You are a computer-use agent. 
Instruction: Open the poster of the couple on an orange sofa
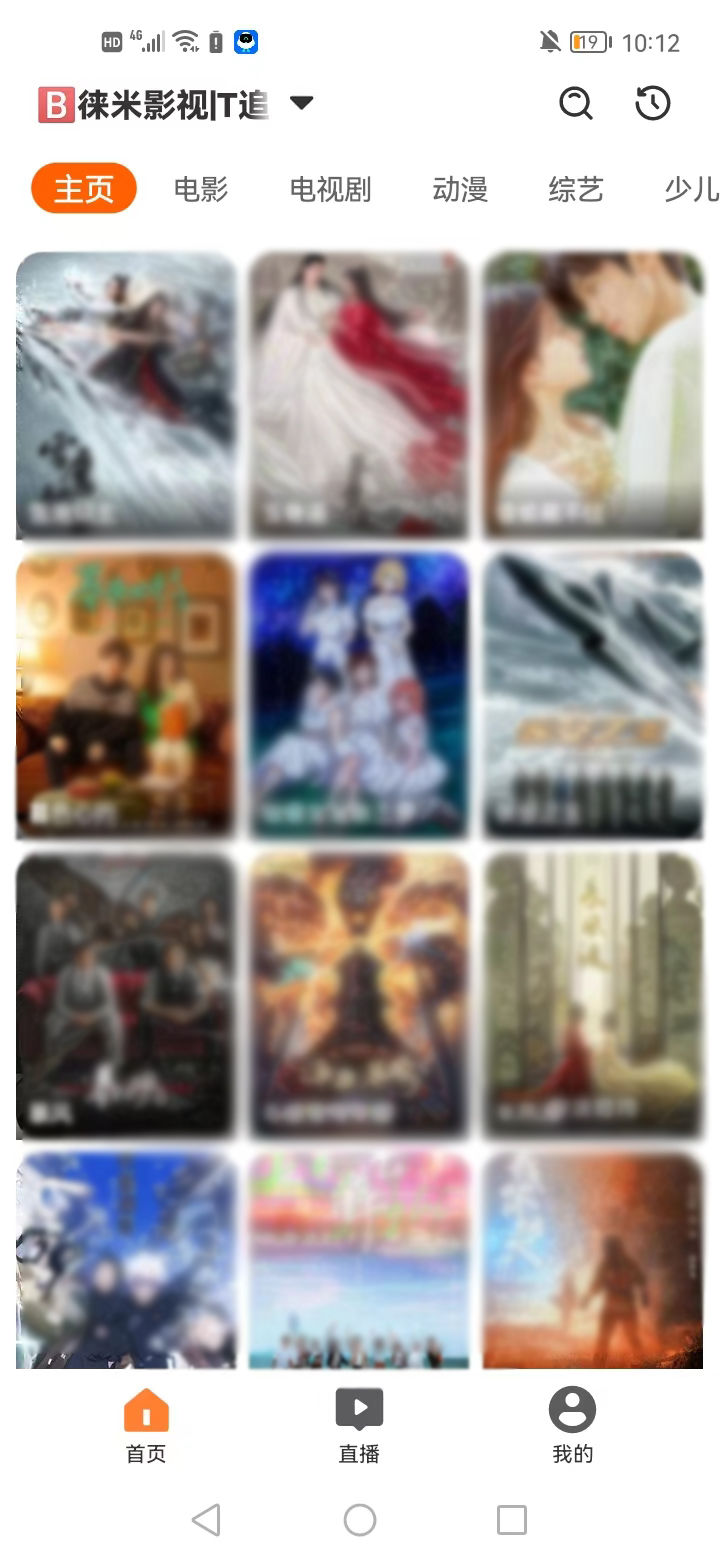[x=126, y=695]
